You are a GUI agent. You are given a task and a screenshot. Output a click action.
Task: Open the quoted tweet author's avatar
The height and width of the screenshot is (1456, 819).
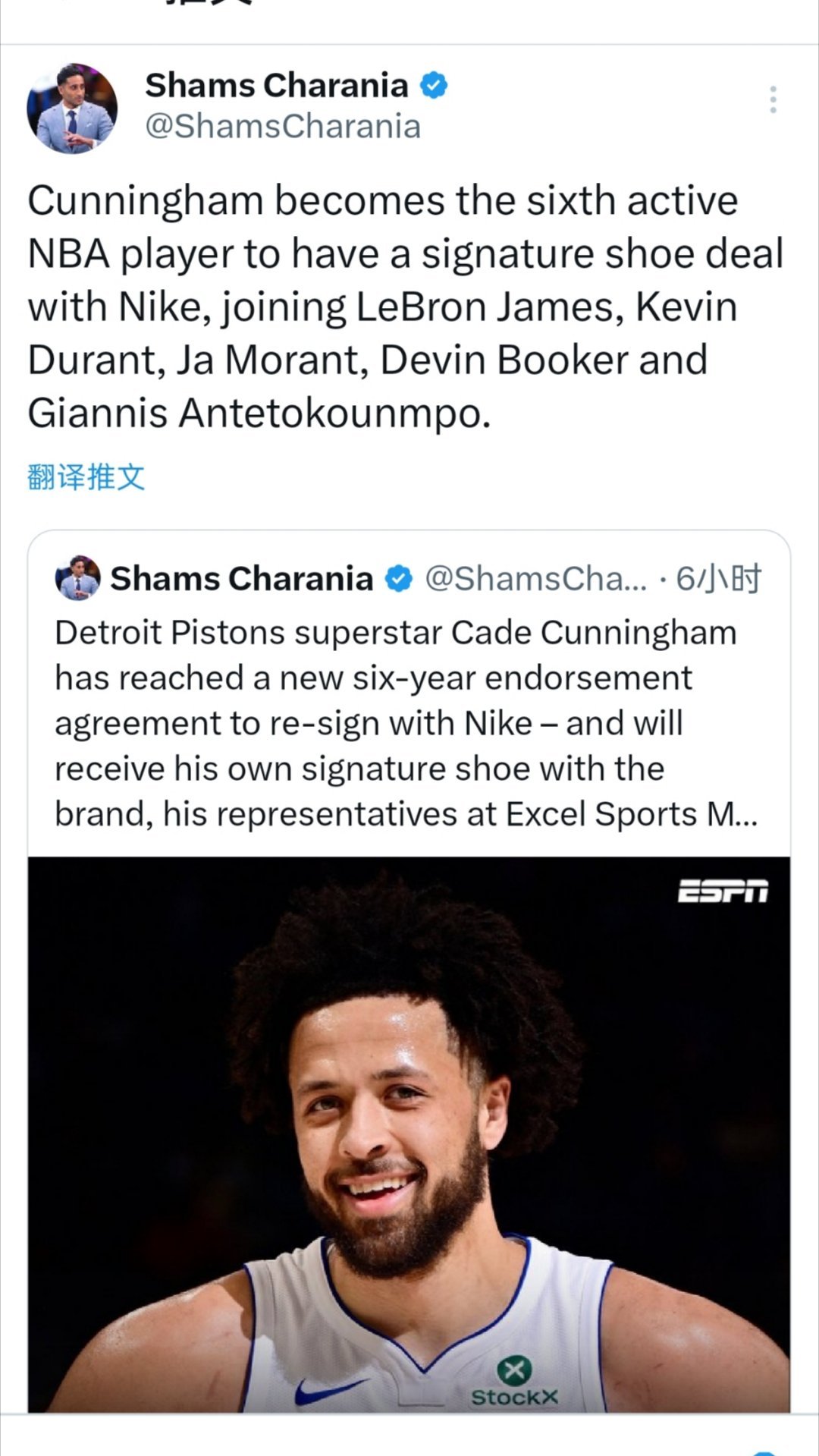79,577
